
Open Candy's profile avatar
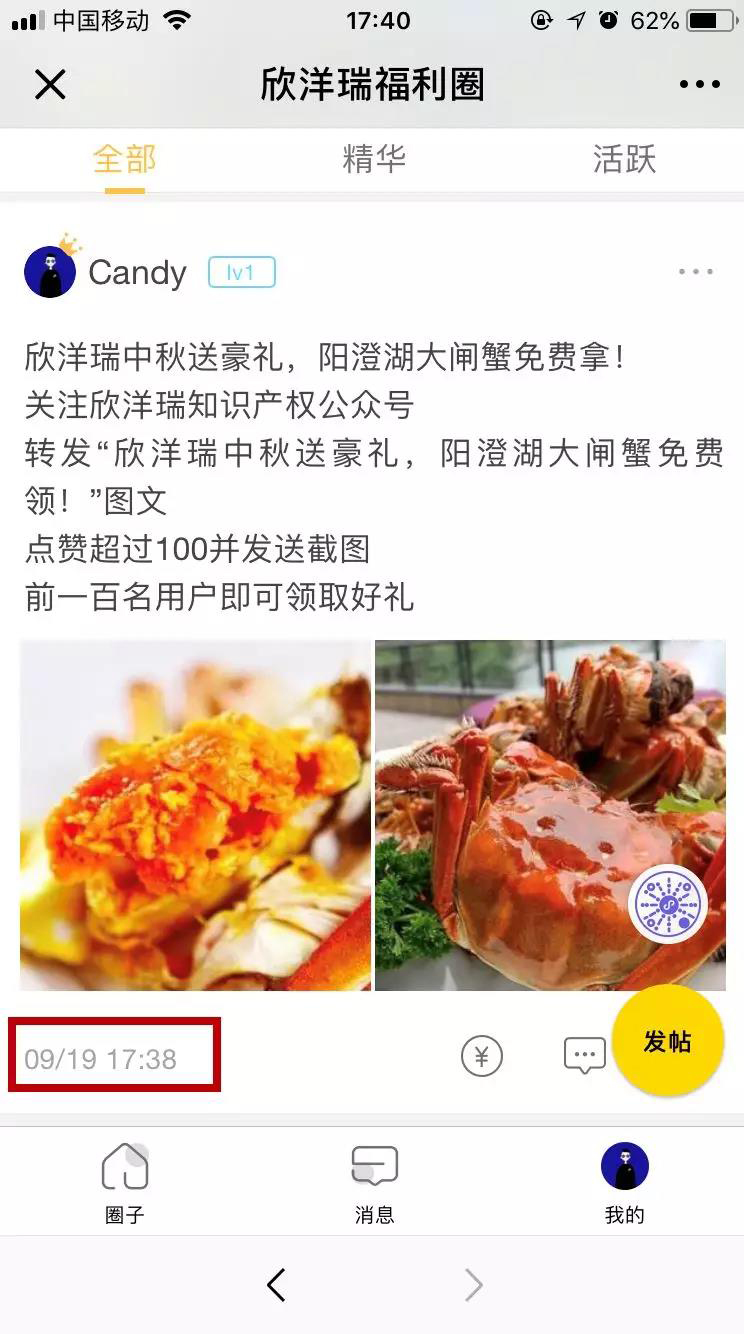click(x=50, y=272)
